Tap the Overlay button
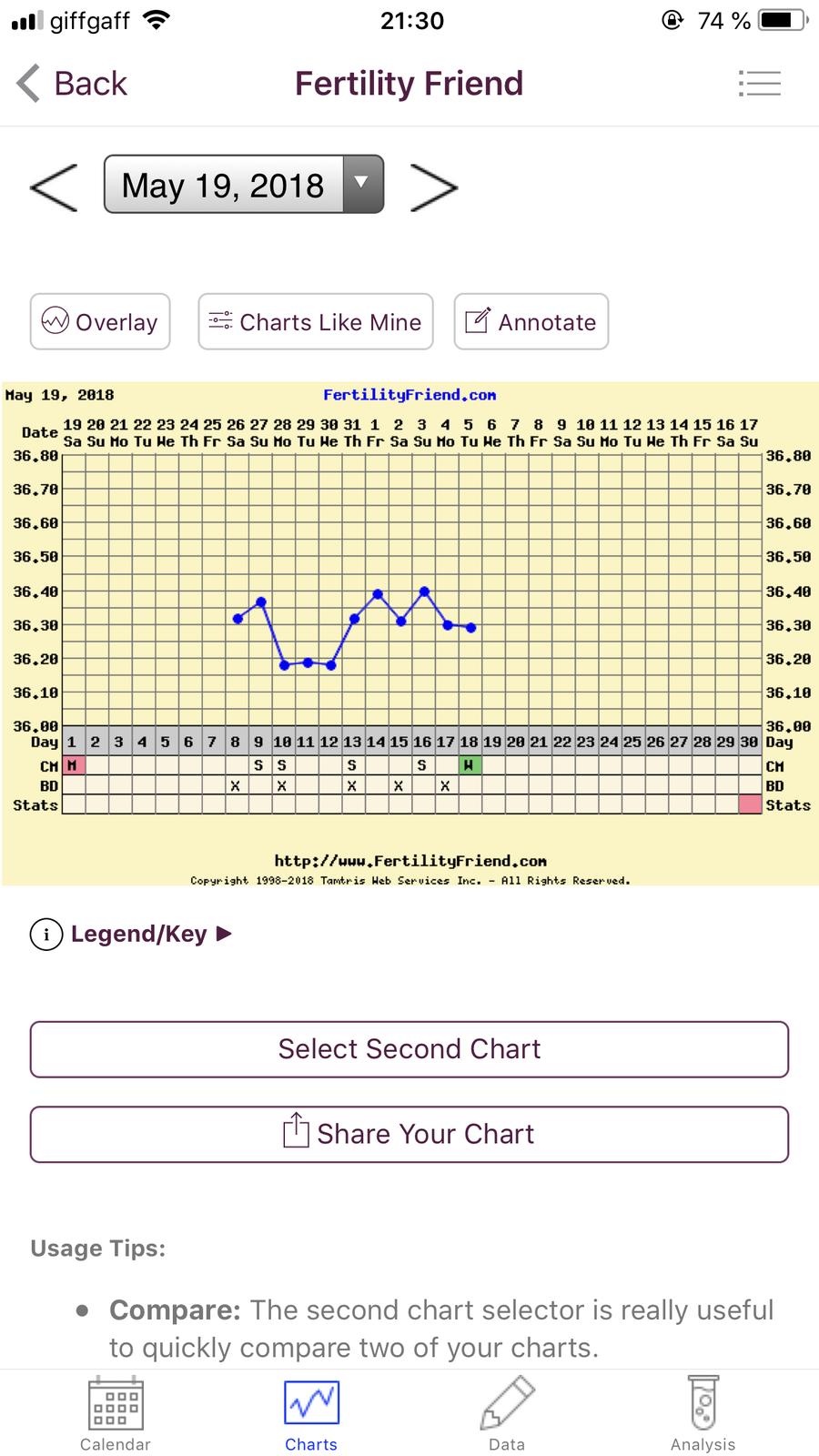Screen dimensions: 819x1456 pos(100,321)
